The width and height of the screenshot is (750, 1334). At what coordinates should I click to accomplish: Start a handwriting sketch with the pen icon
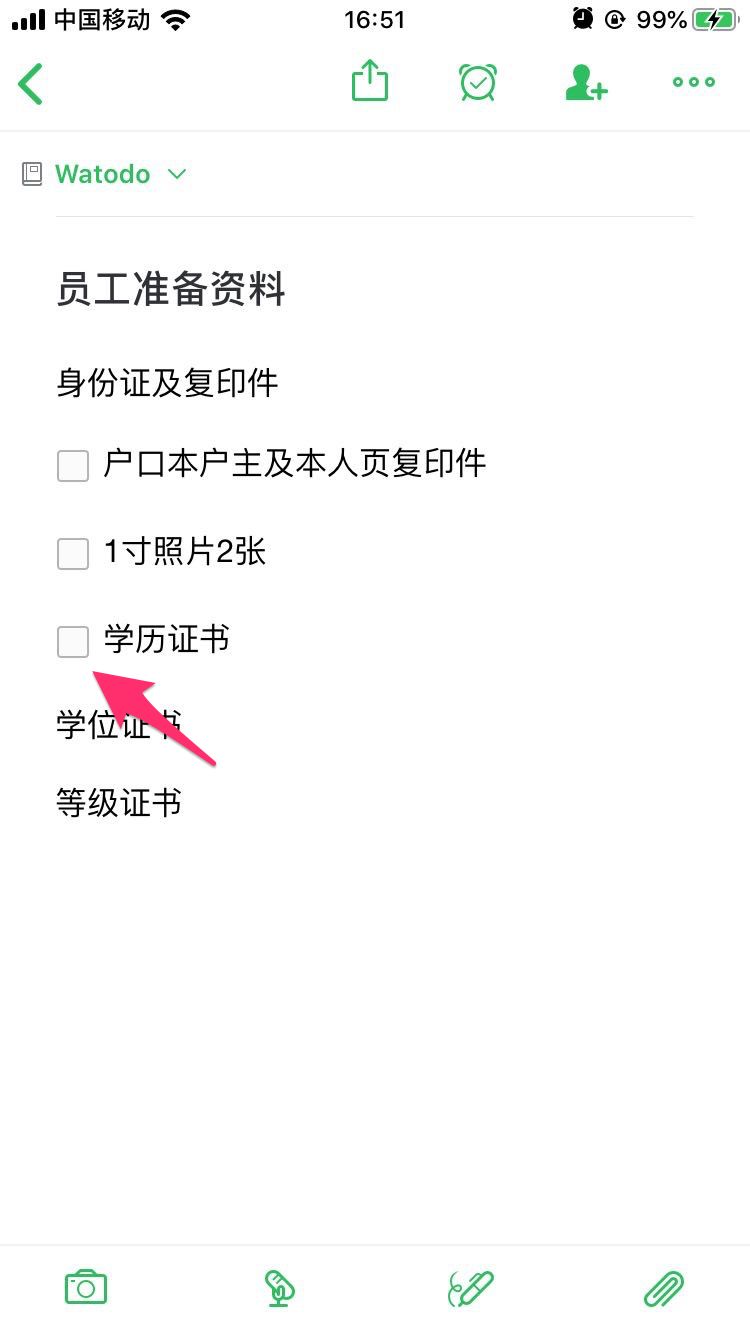tap(471, 1288)
